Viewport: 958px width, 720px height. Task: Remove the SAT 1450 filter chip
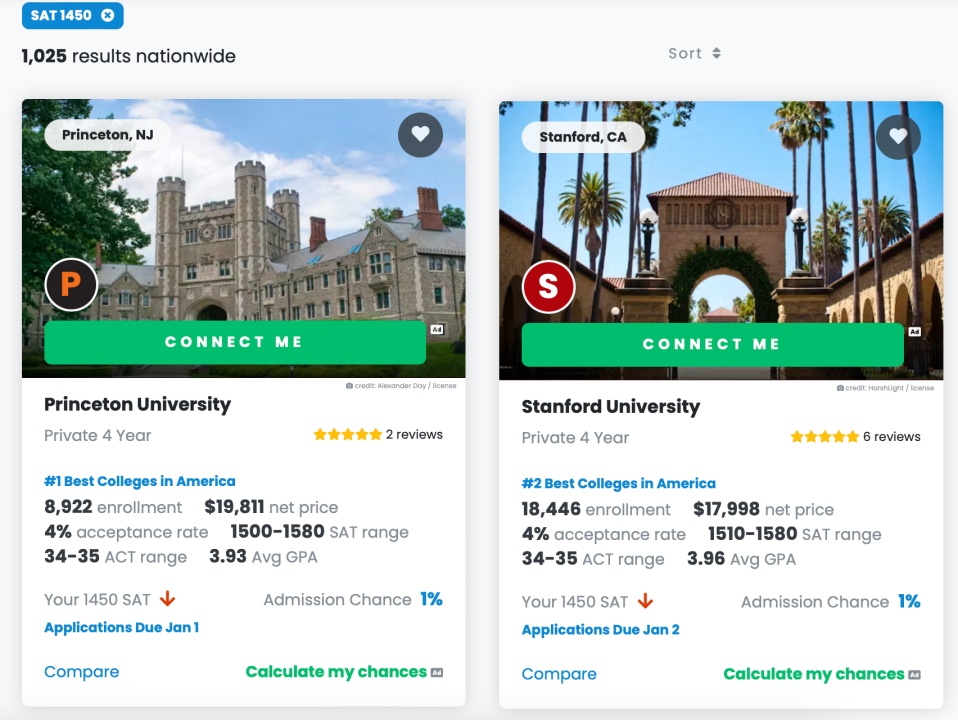[108, 15]
